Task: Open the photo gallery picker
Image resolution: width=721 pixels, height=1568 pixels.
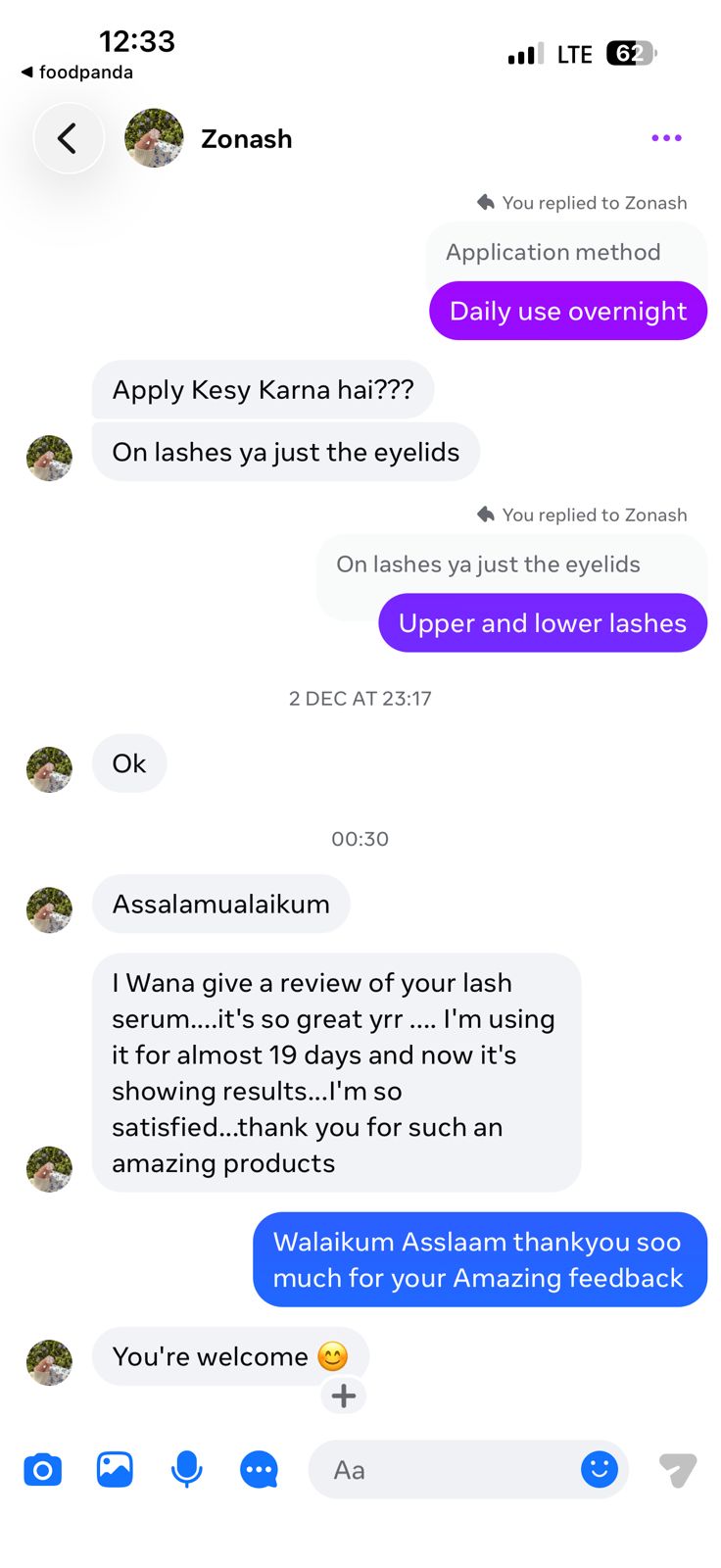Action: click(x=115, y=1469)
